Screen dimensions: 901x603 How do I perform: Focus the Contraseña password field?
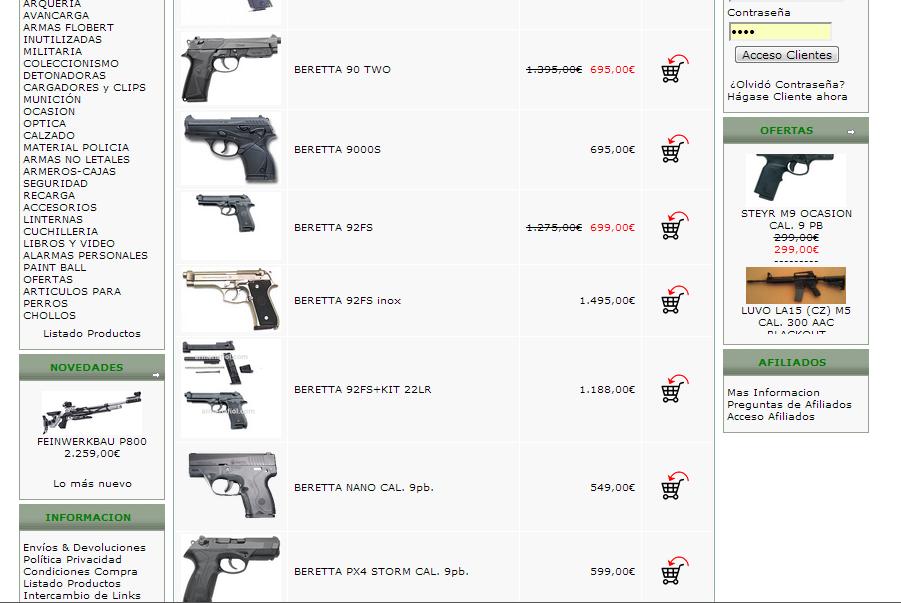point(780,31)
